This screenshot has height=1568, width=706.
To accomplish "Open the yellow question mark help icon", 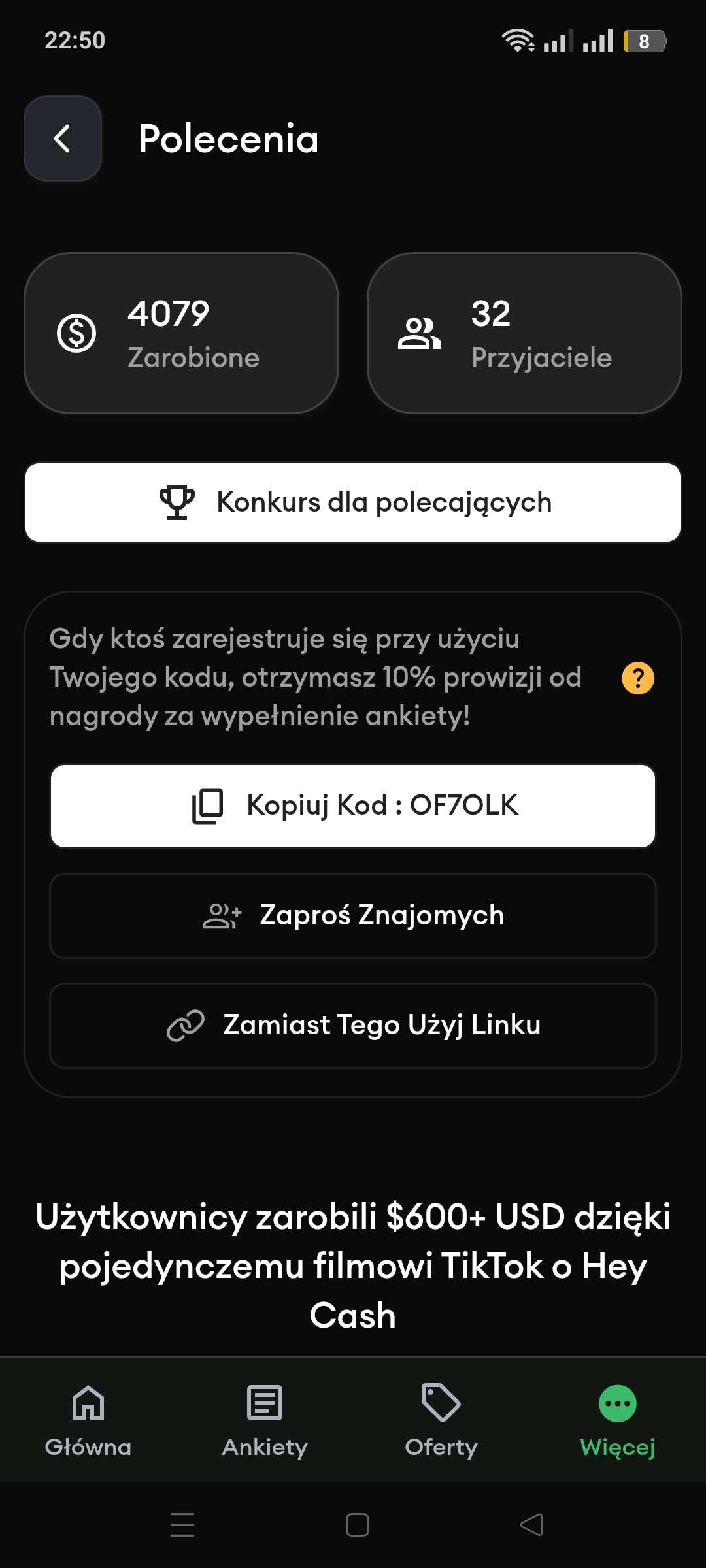I will [x=638, y=678].
